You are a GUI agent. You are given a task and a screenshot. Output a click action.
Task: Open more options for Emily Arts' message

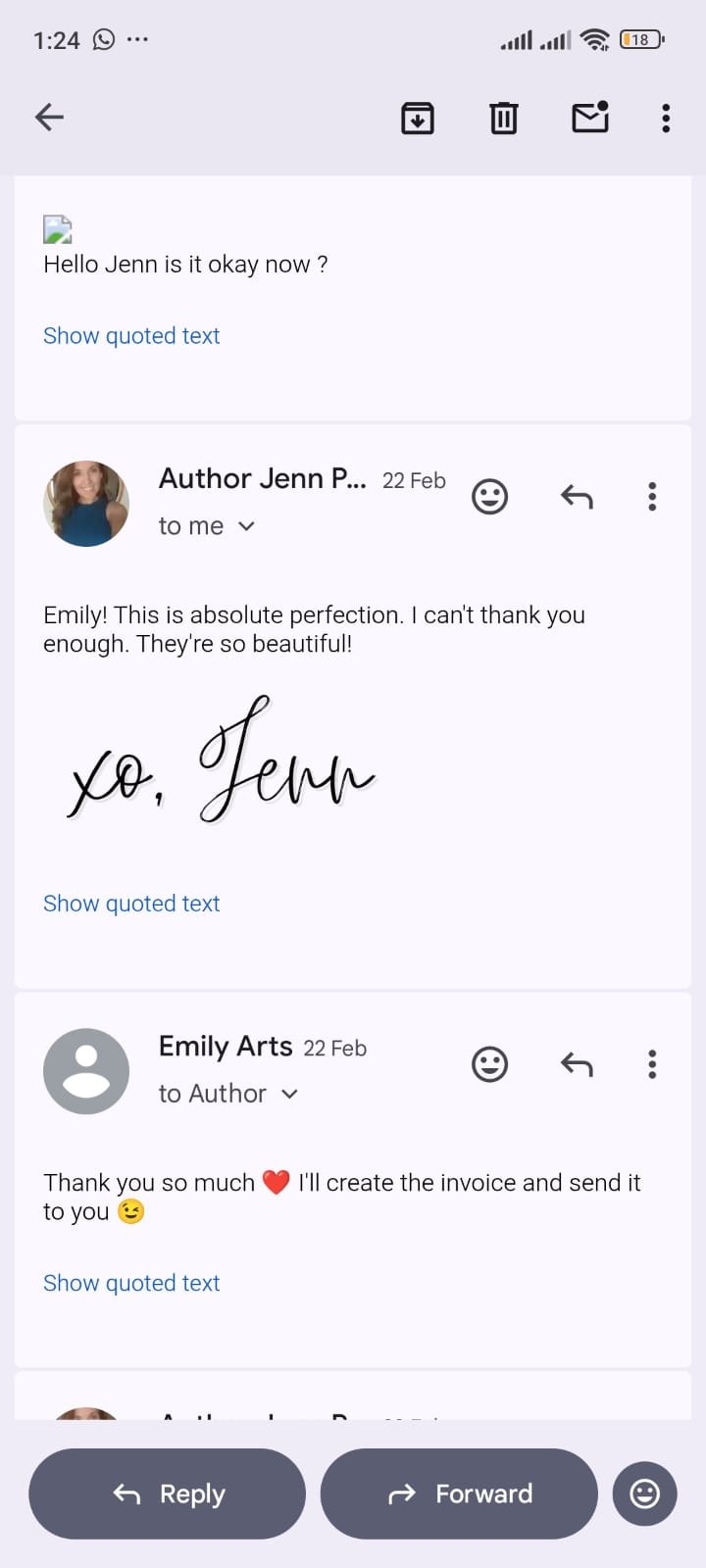pos(651,1064)
